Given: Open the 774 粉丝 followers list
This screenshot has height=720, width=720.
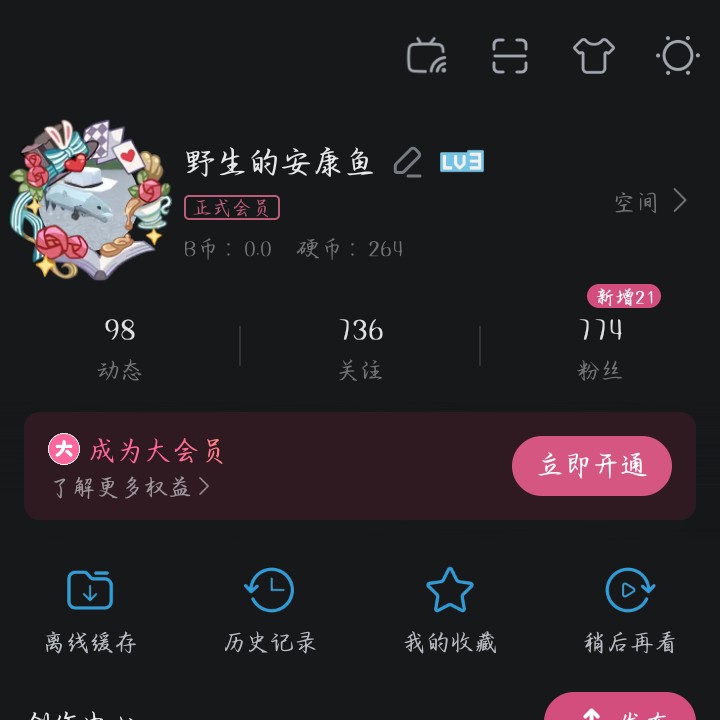Looking at the screenshot, I should (600, 347).
